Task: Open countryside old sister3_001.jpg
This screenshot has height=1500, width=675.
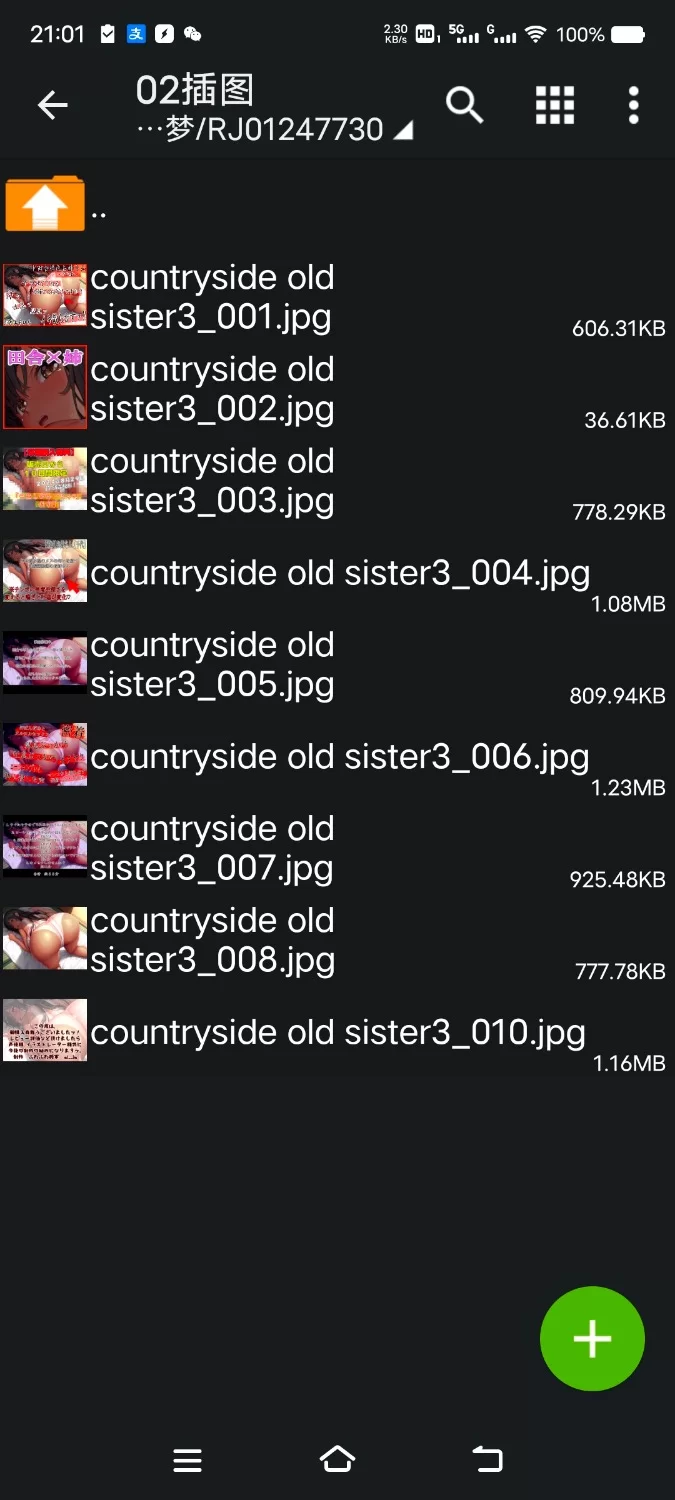Action: click(x=212, y=297)
